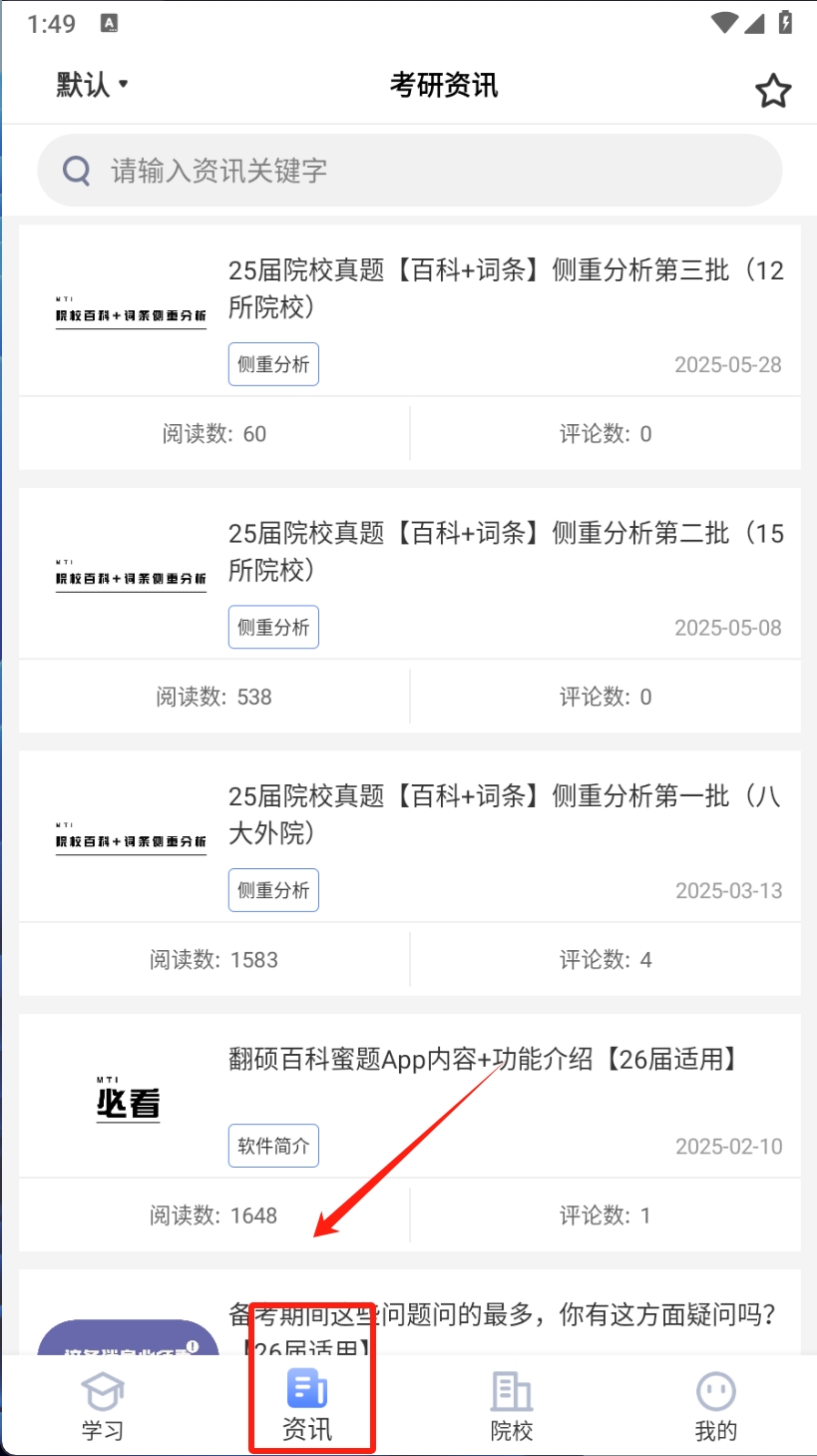Switch to the 院校 tab
Image resolution: width=817 pixels, height=1456 pixels.
point(512,1406)
